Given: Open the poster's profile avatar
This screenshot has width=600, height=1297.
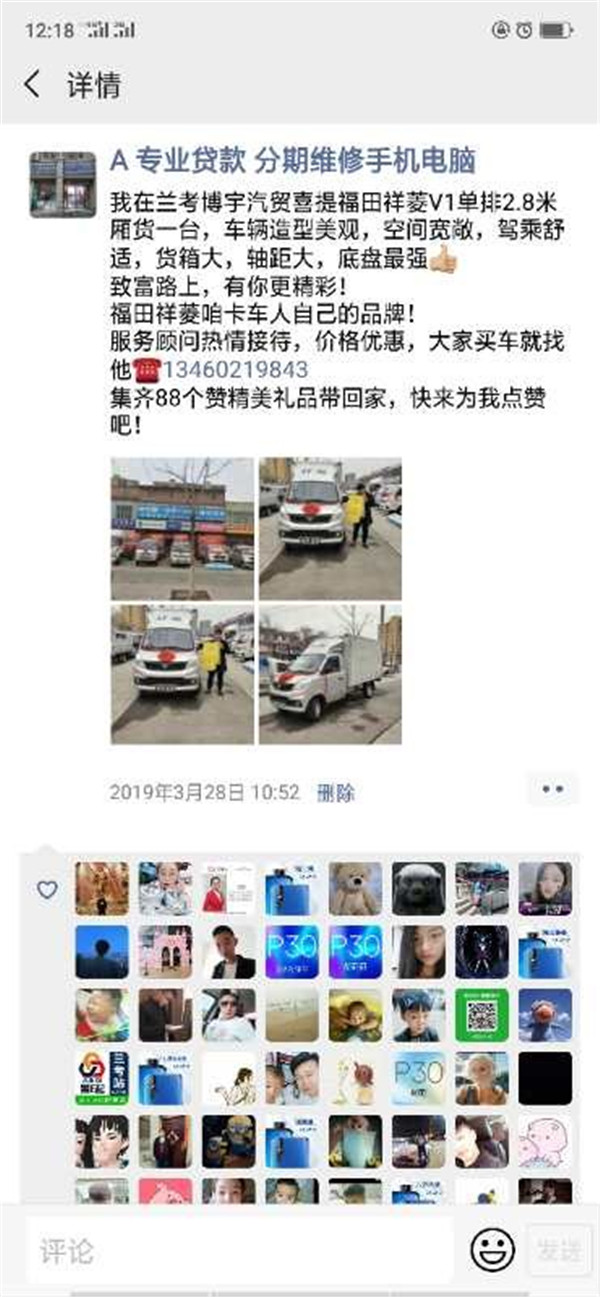Looking at the screenshot, I should 62,184.
